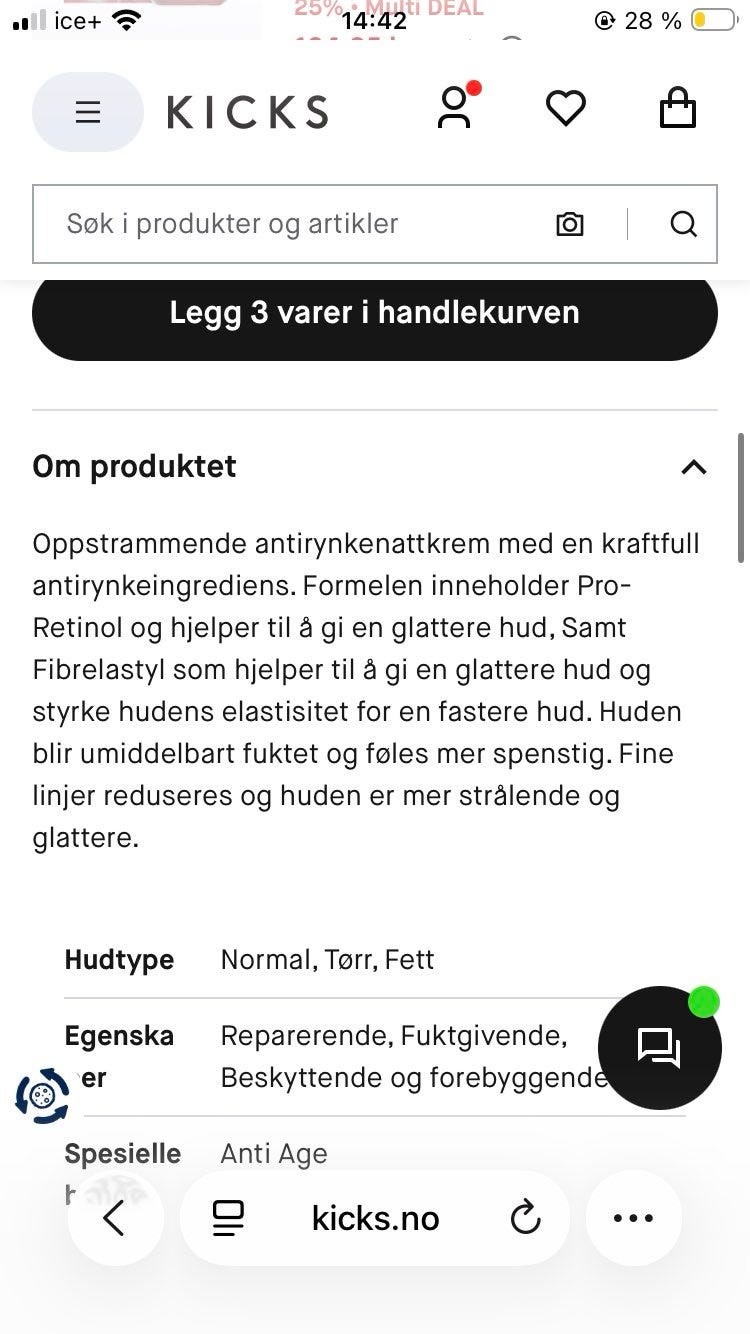The image size is (750, 1334).
Task: Start camera image search
Action: tap(570, 224)
